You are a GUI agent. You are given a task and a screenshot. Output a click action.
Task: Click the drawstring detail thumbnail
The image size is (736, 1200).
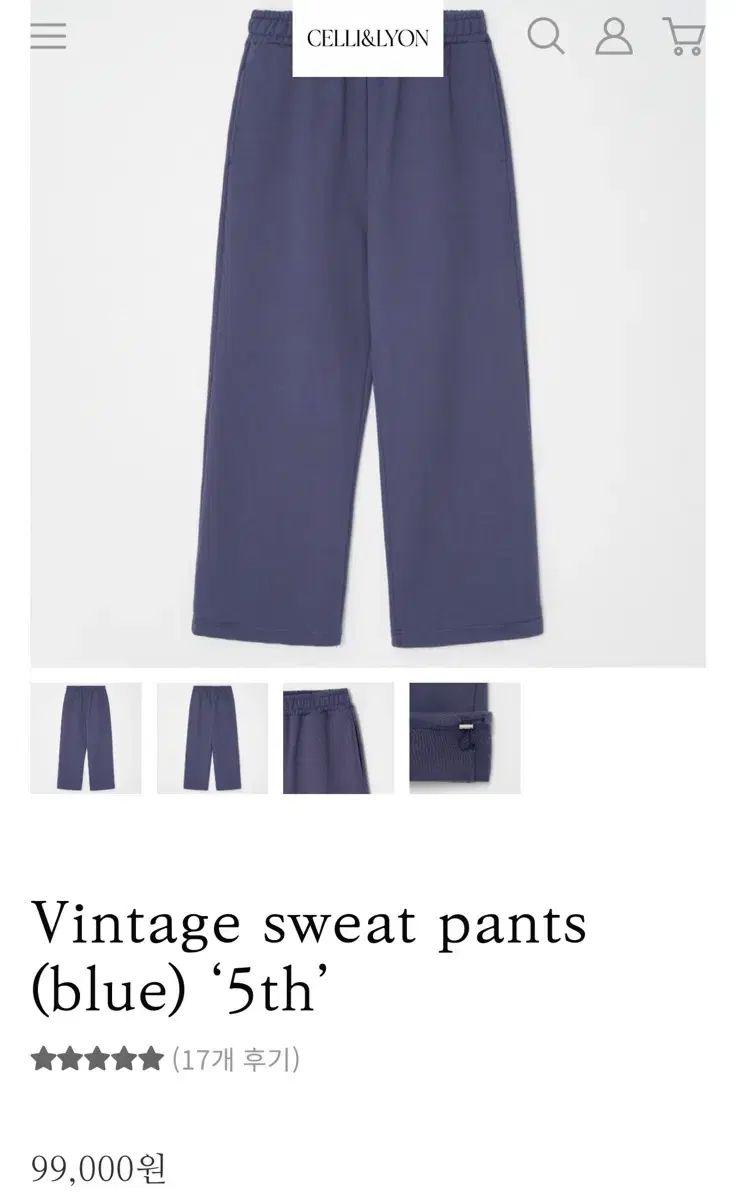coord(463,740)
